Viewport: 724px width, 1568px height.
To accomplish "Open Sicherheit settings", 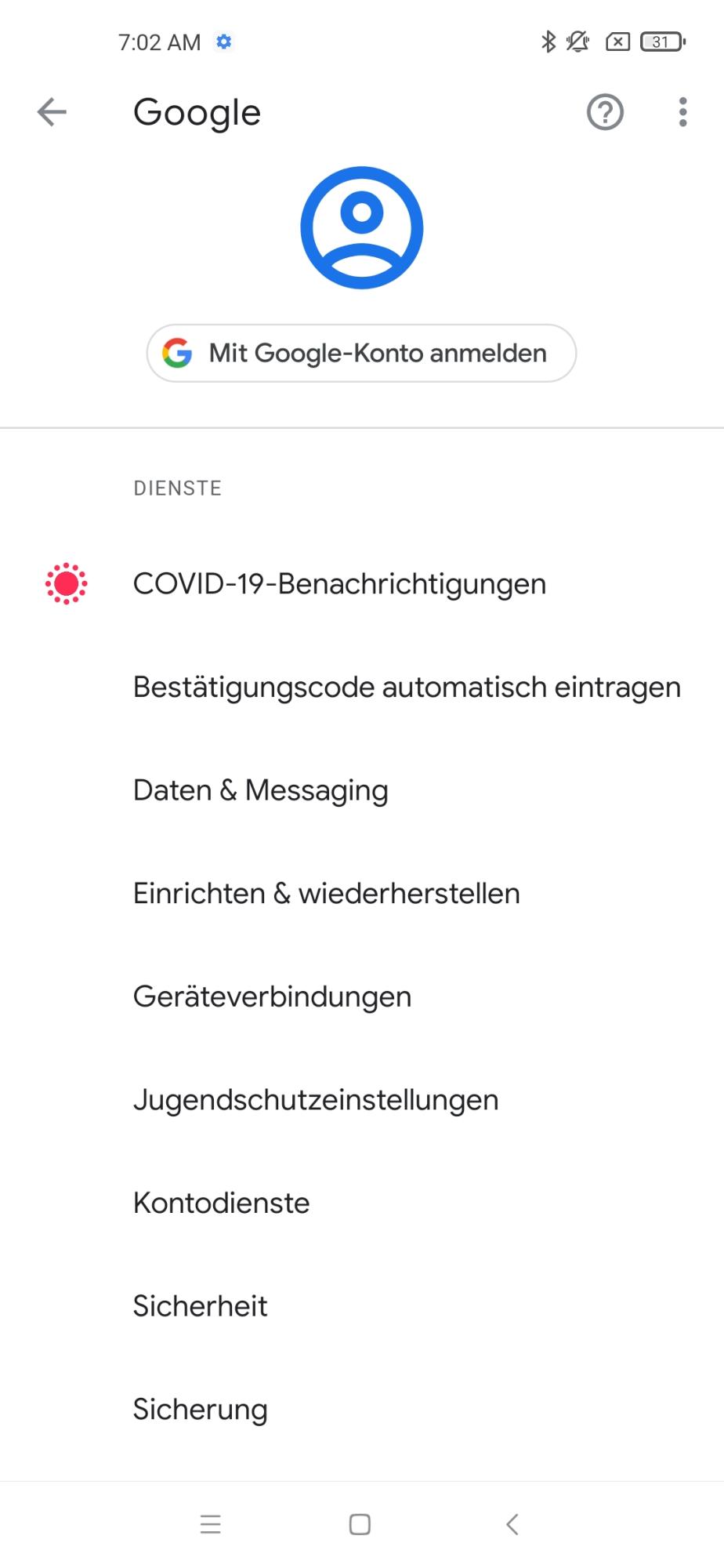I will click(201, 1306).
